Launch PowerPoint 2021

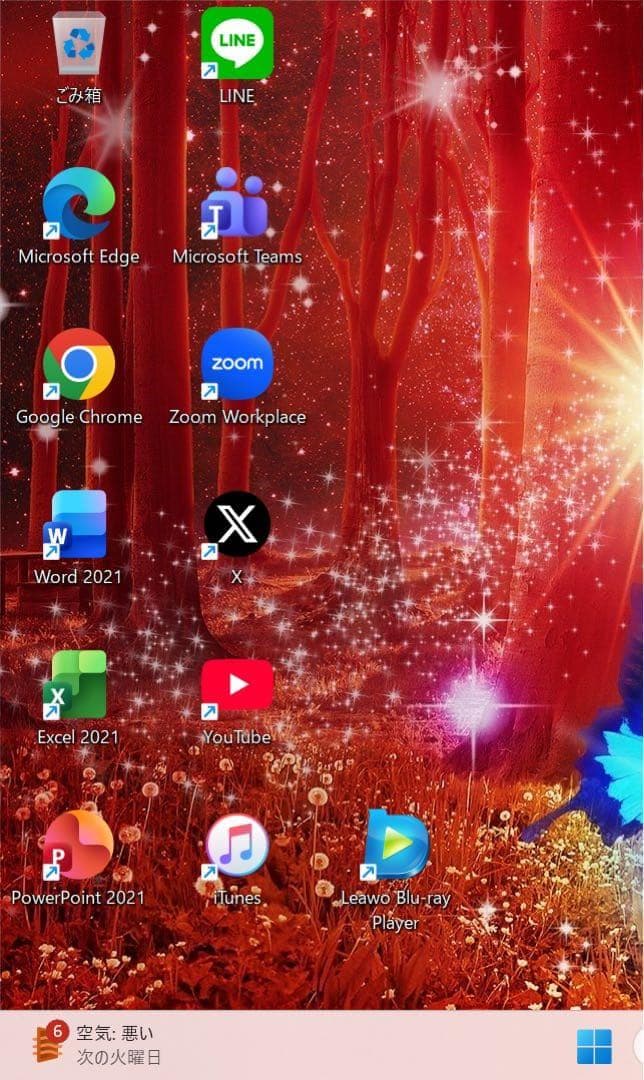tap(78, 846)
